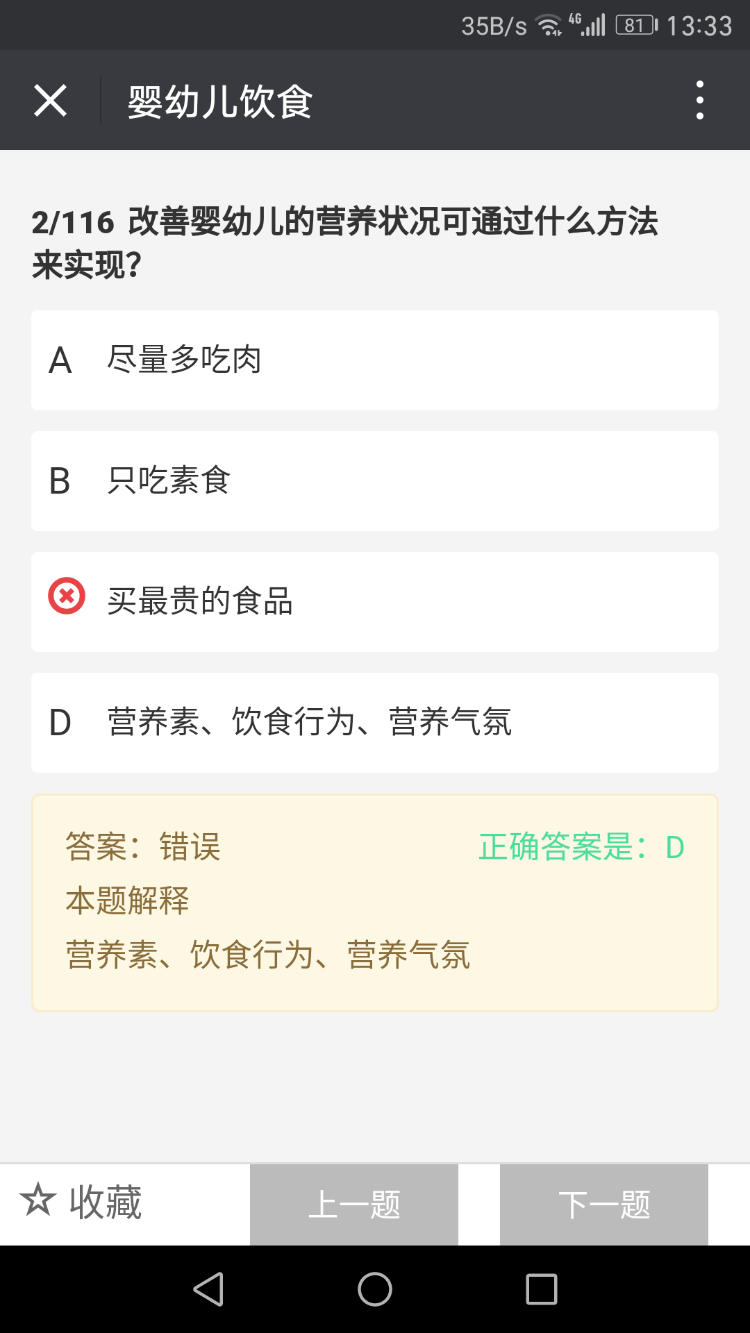Tap the network speed 35B/s indicator
The image size is (750, 1333).
point(492,25)
